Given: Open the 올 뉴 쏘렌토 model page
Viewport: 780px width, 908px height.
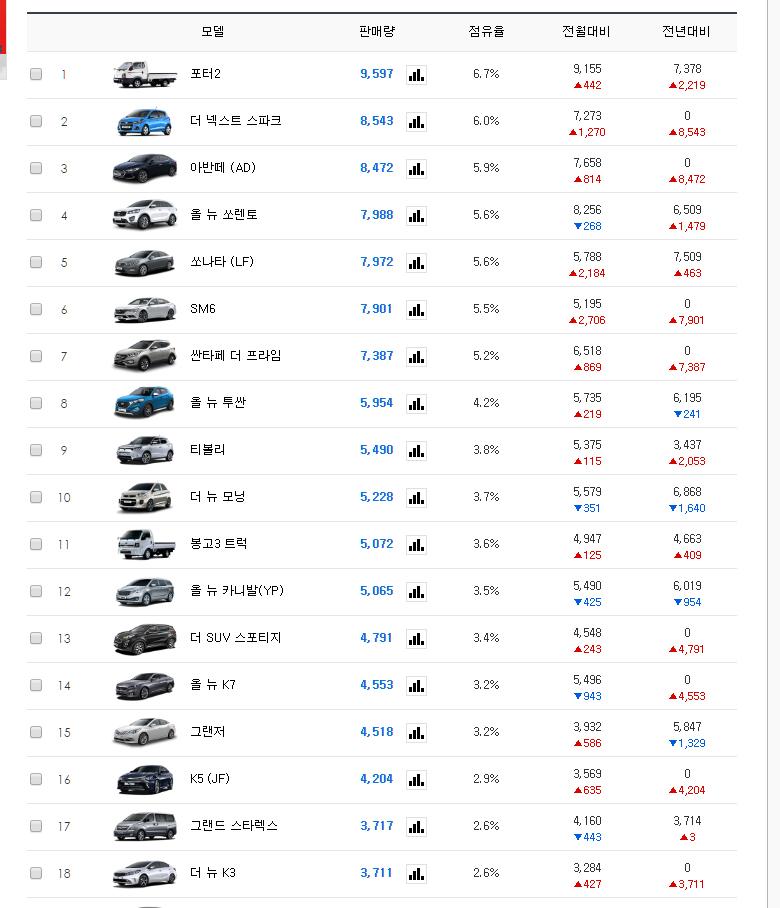Looking at the screenshot, I should tap(223, 215).
